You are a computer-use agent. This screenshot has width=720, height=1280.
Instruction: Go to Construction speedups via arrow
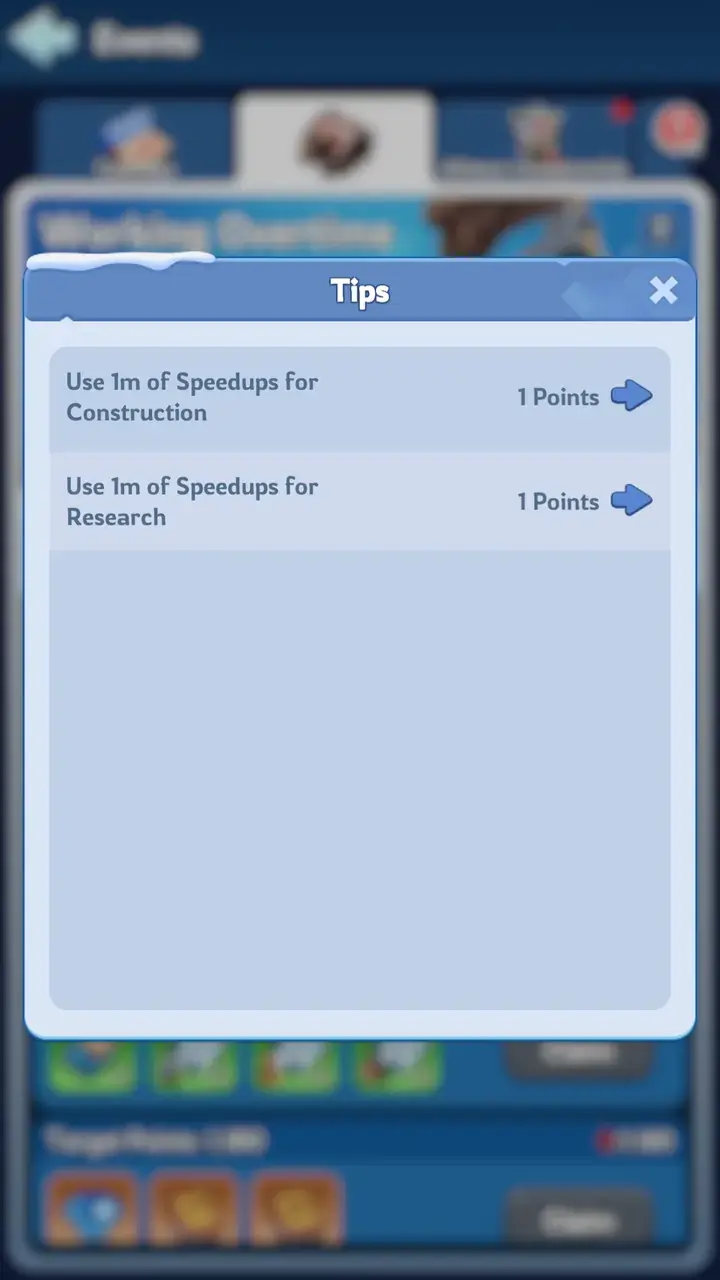[x=631, y=396]
